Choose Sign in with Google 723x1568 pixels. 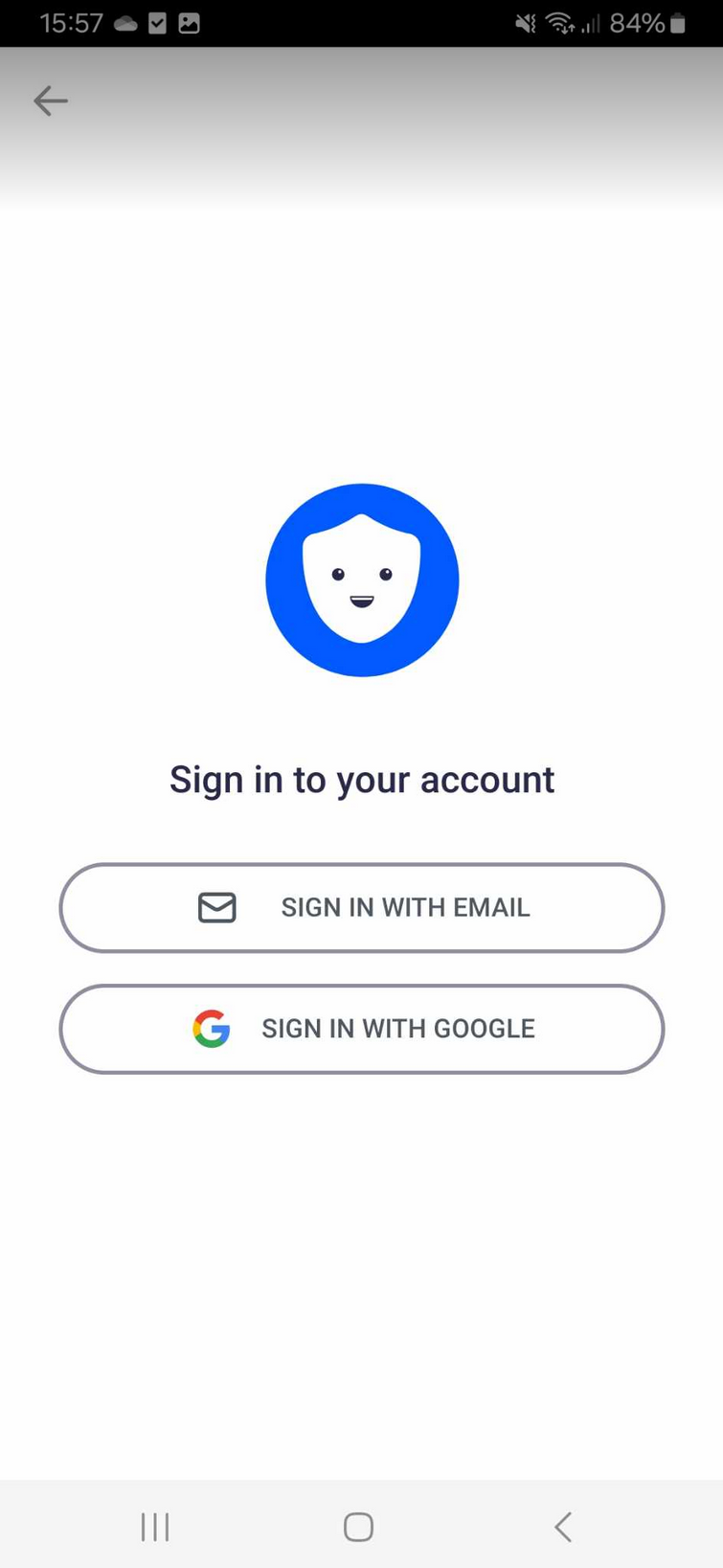362,1029
